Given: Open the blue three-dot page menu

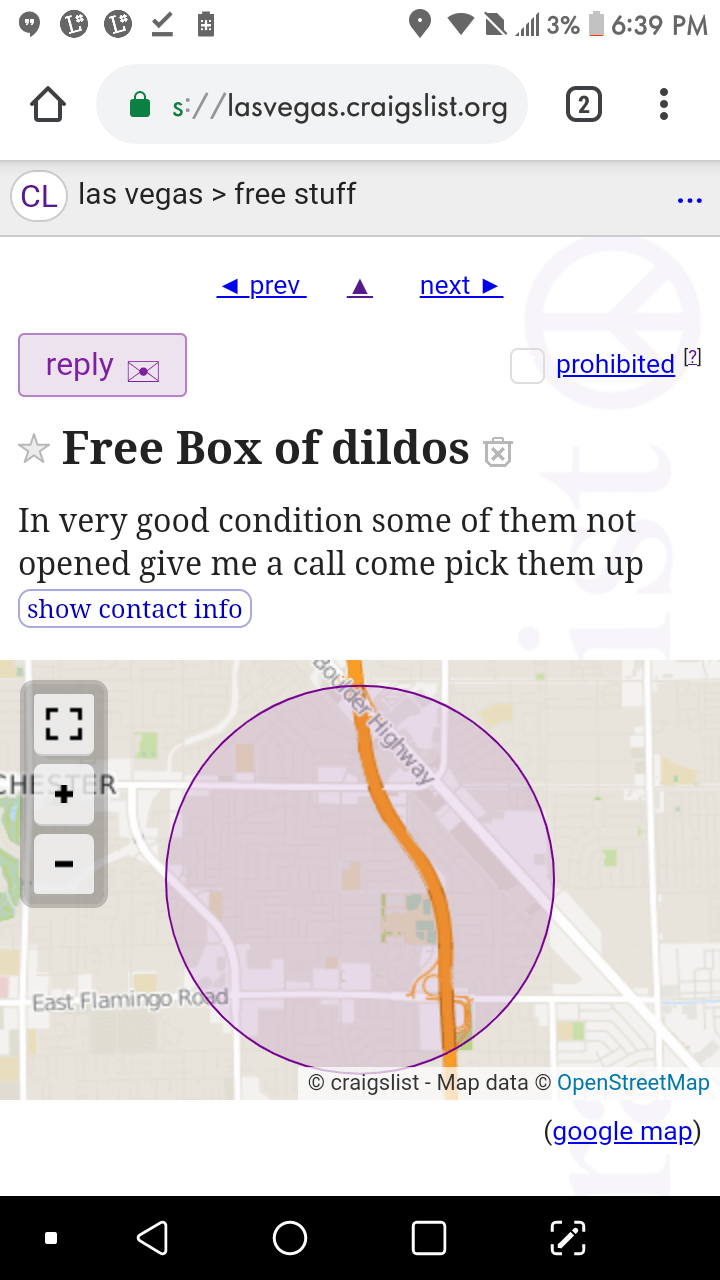Looking at the screenshot, I should pyautogui.click(x=689, y=201).
